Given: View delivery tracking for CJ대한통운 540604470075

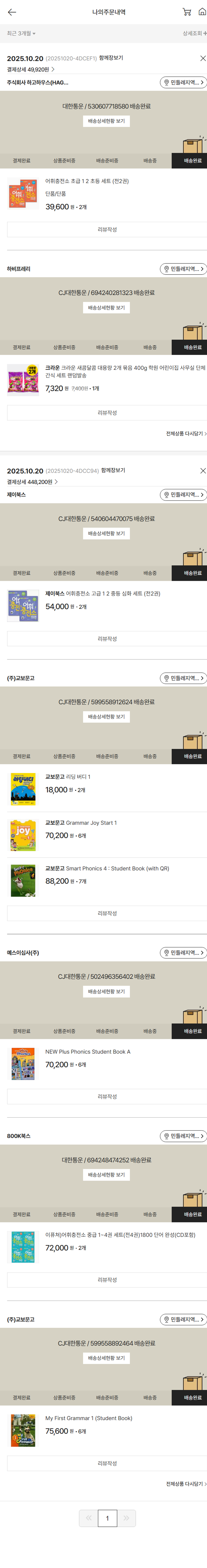Looking at the screenshot, I should (x=106, y=533).
